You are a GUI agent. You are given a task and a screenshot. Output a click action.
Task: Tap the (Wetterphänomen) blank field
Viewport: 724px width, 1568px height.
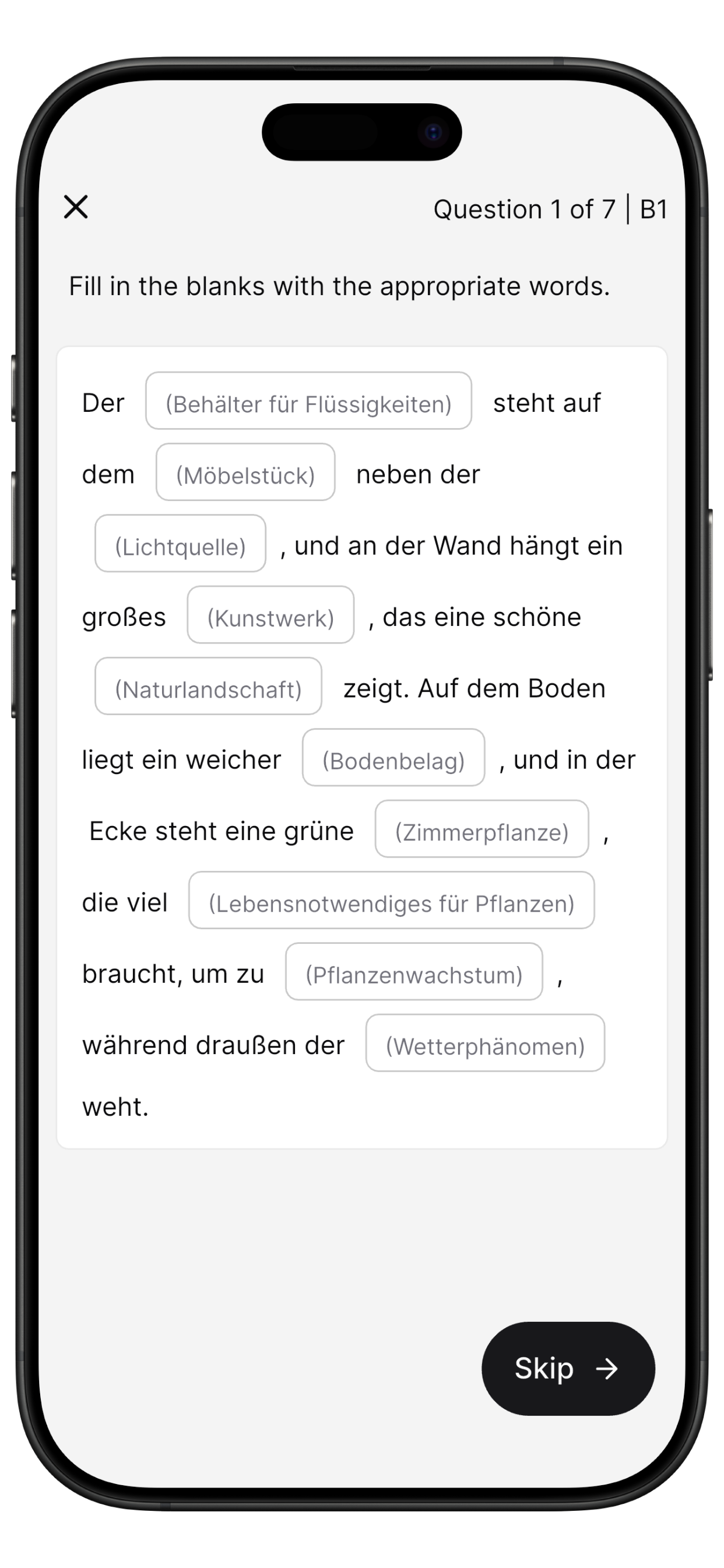tap(486, 1044)
